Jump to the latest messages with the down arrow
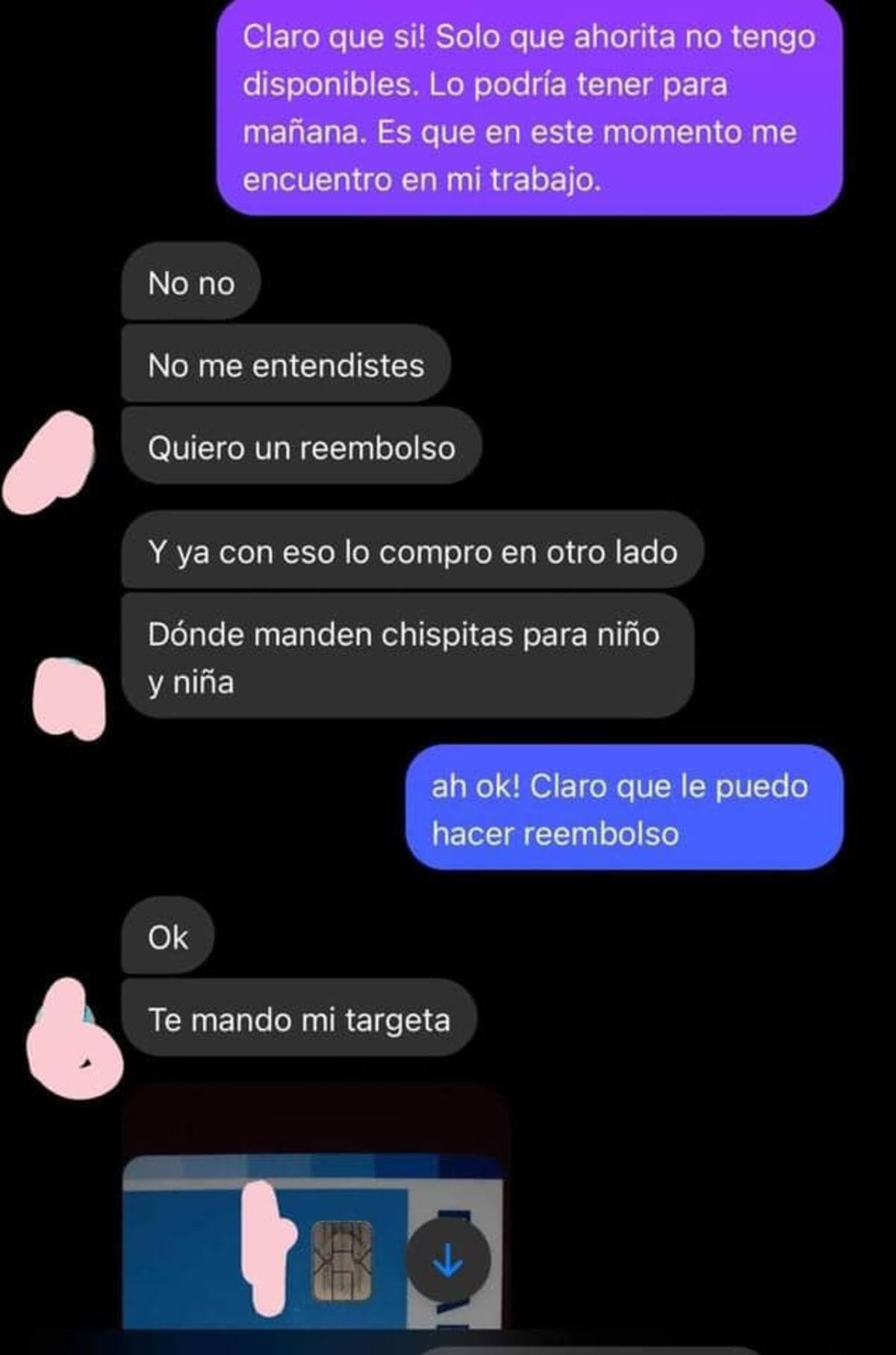Viewport: 896px width, 1355px height. (448, 1261)
